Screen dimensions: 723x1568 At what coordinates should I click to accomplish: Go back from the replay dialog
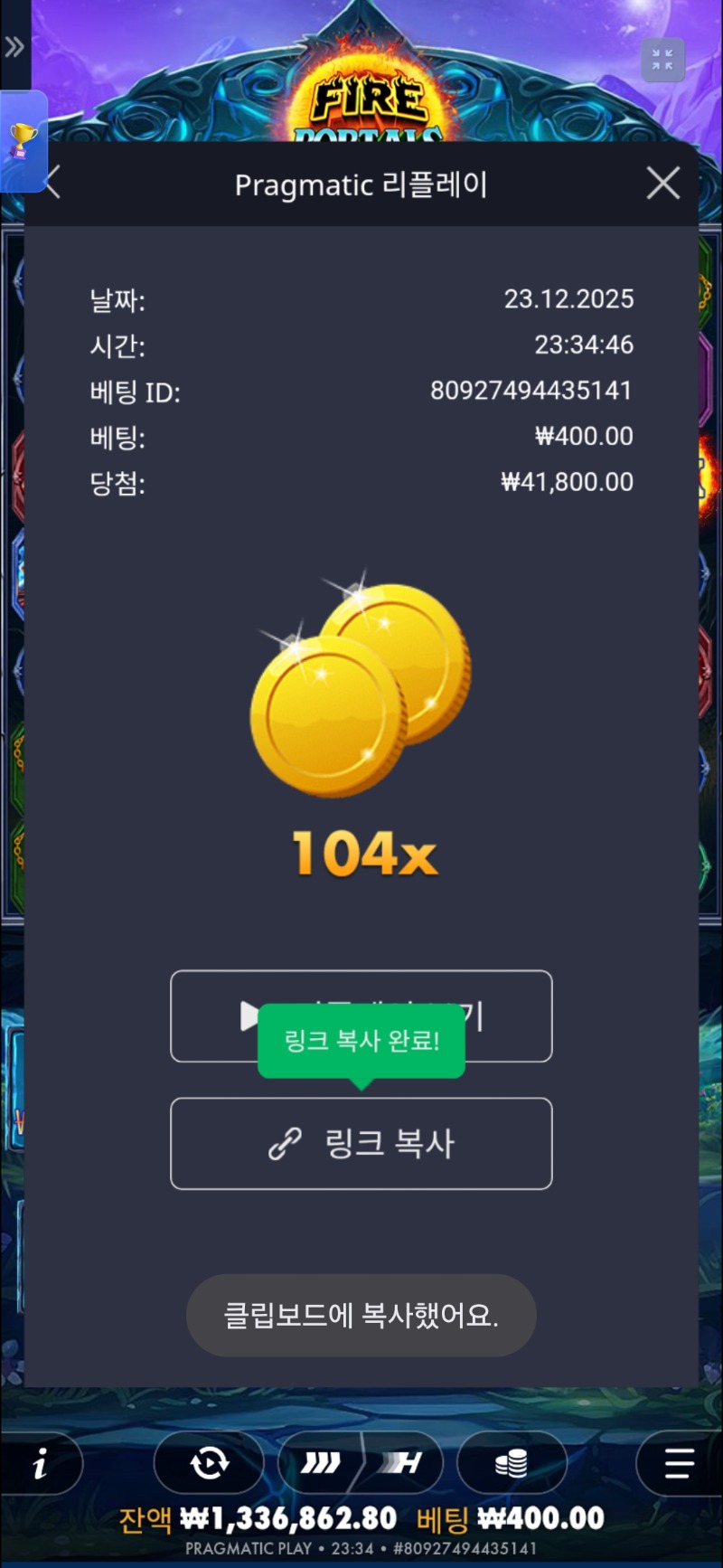(52, 183)
